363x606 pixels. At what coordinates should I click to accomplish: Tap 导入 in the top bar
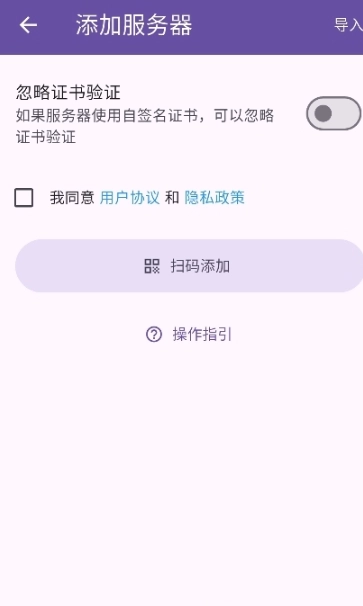click(x=348, y=26)
